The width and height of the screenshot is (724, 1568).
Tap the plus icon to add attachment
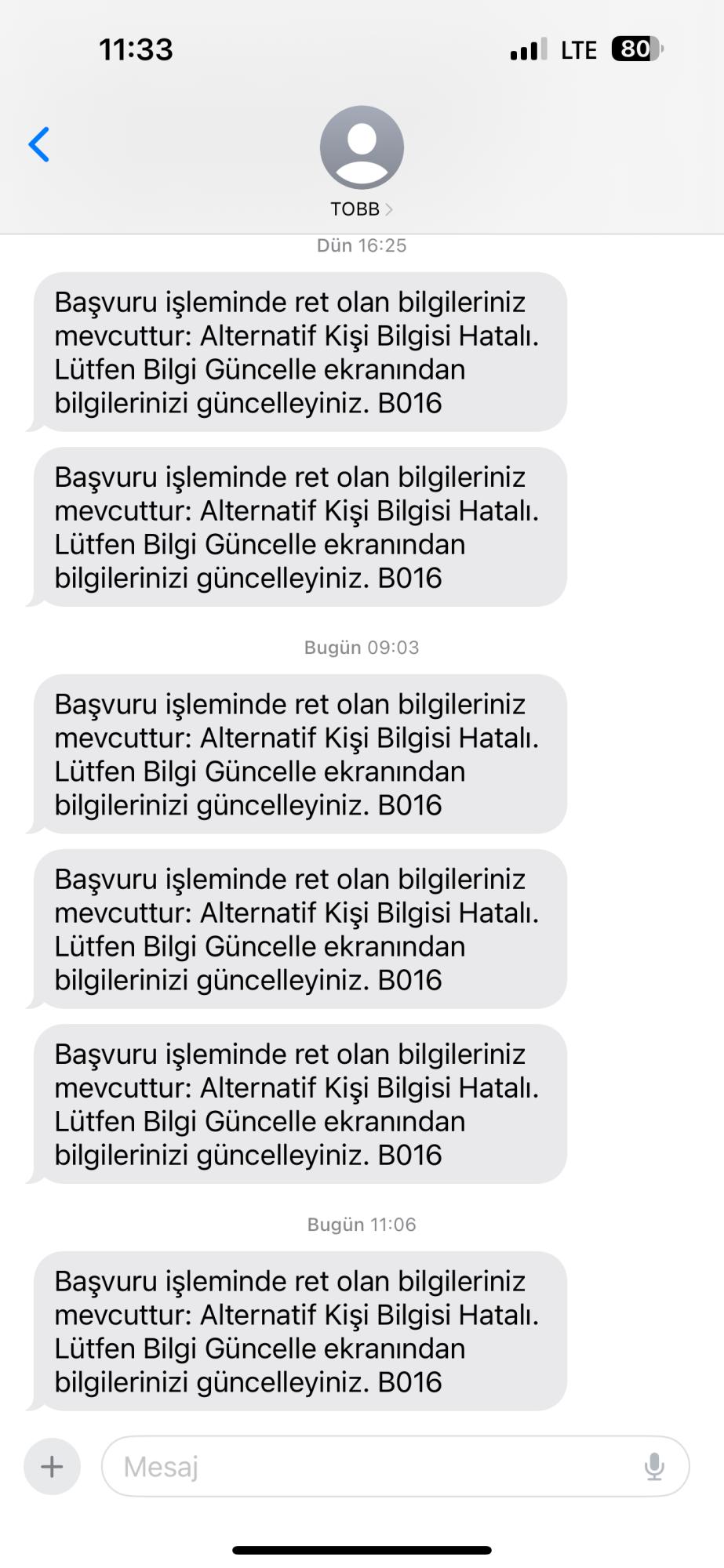click(x=51, y=1465)
